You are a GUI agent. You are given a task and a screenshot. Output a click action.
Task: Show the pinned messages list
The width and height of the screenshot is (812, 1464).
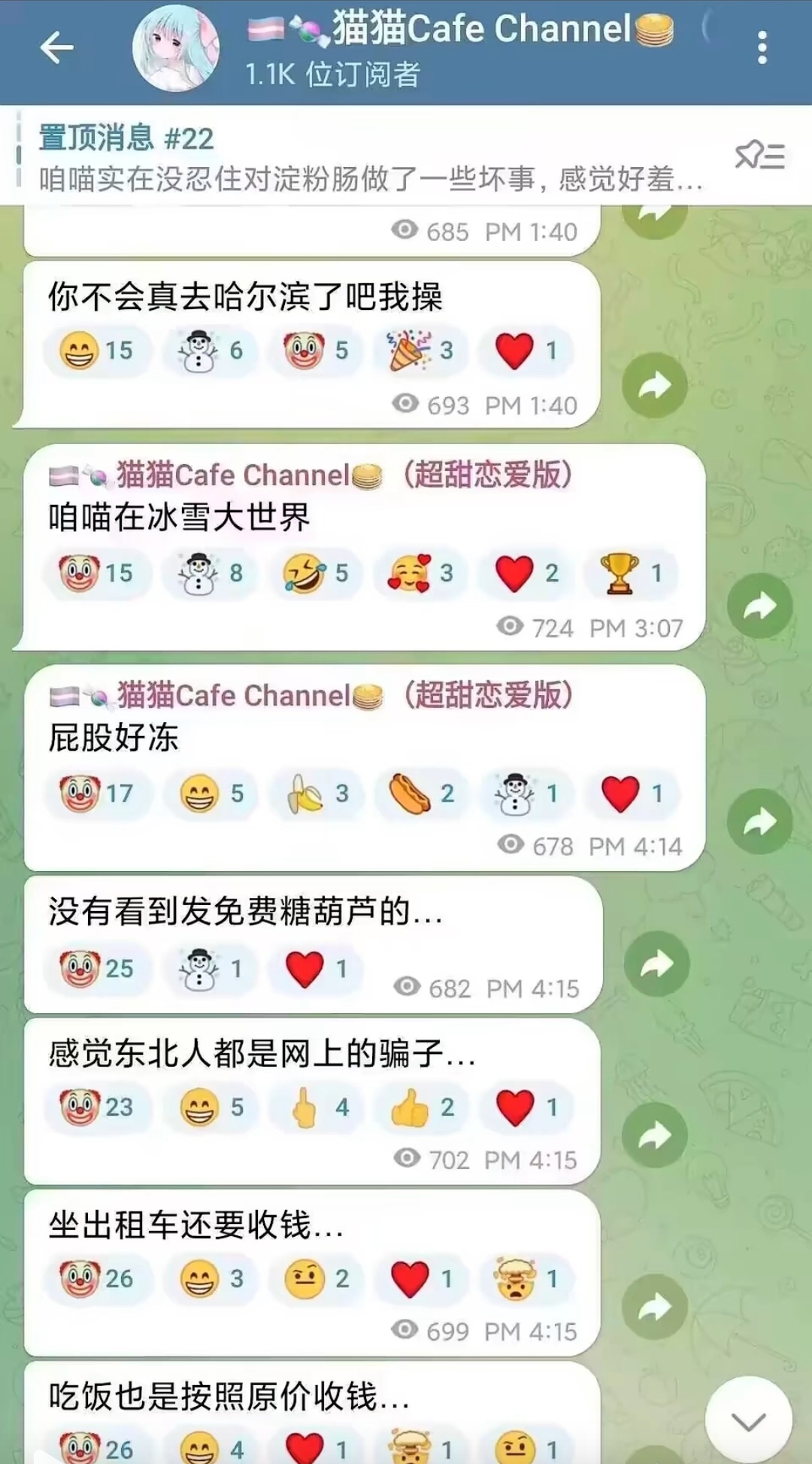tap(759, 156)
